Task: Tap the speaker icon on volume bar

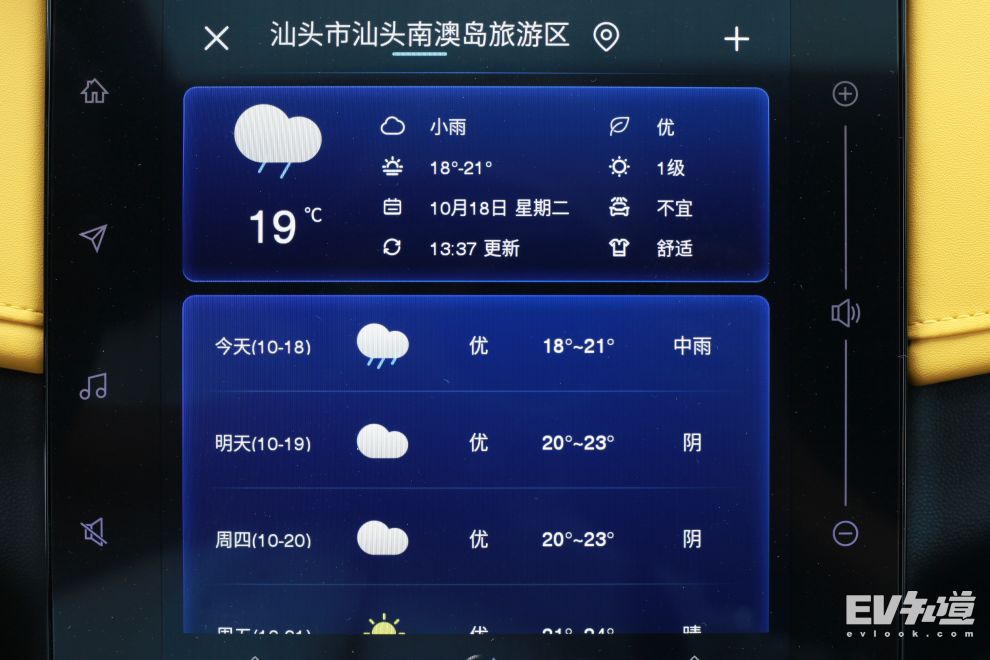Action: click(x=845, y=314)
